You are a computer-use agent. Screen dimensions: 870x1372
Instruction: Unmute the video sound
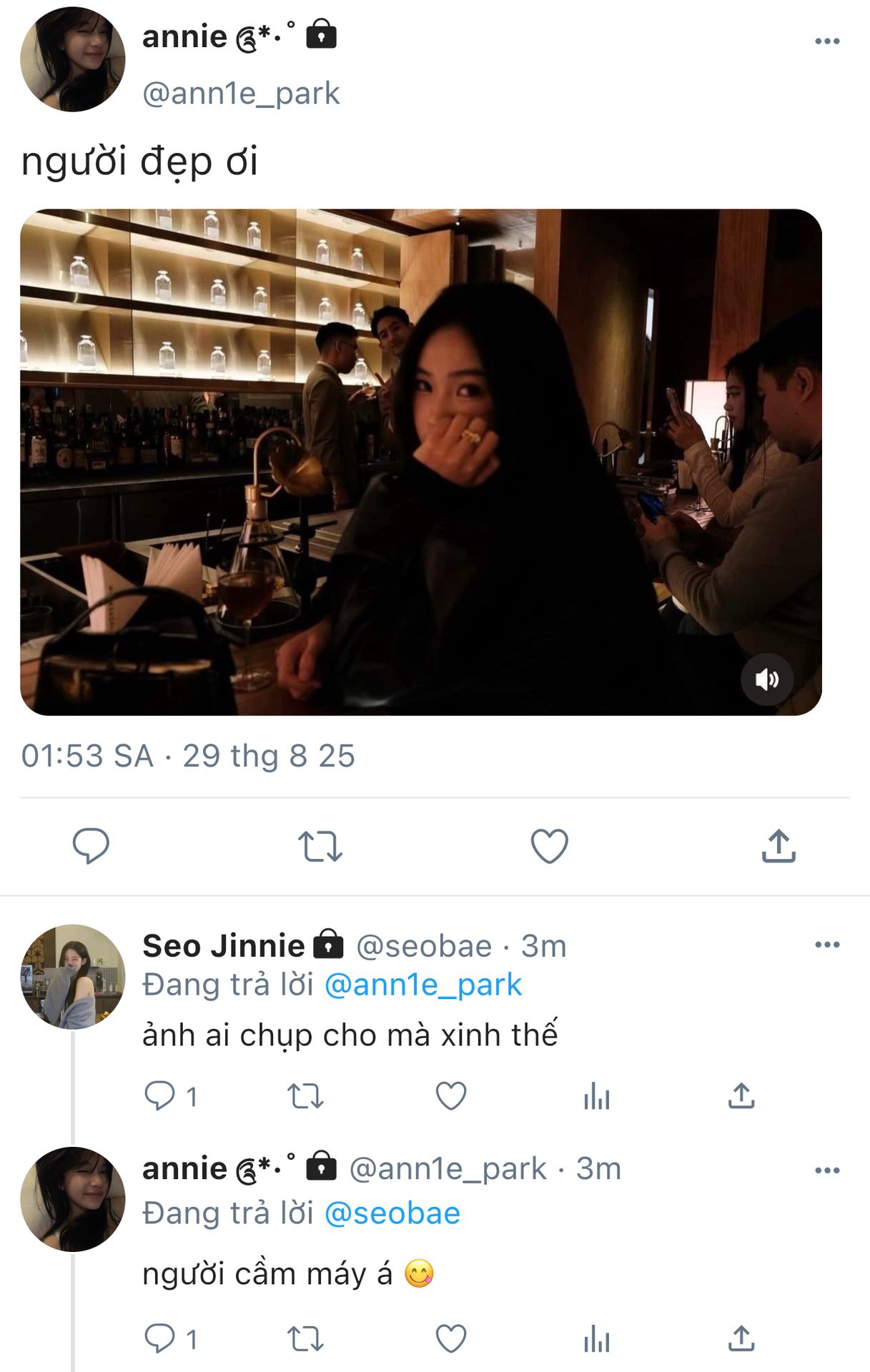click(x=766, y=679)
